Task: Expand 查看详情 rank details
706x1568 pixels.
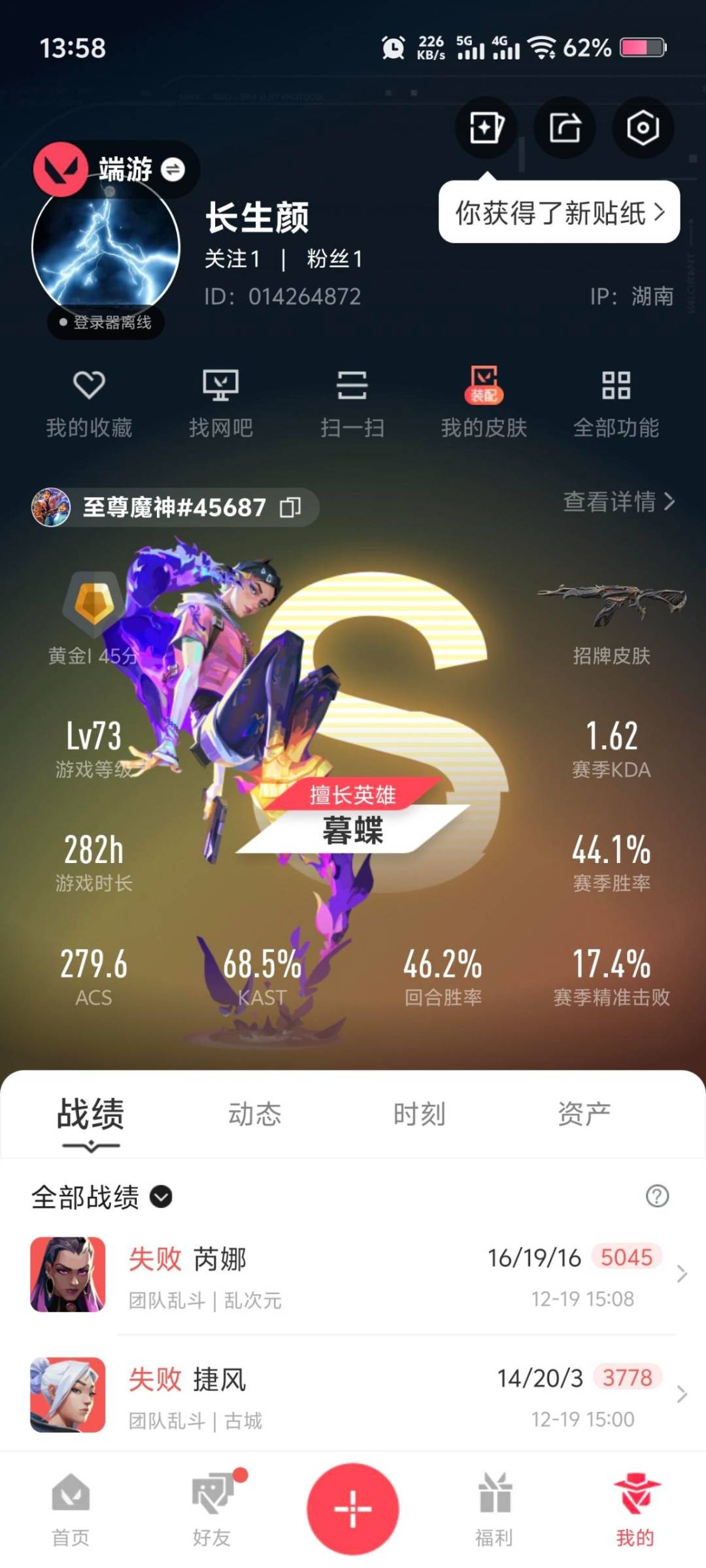Action: coord(618,503)
